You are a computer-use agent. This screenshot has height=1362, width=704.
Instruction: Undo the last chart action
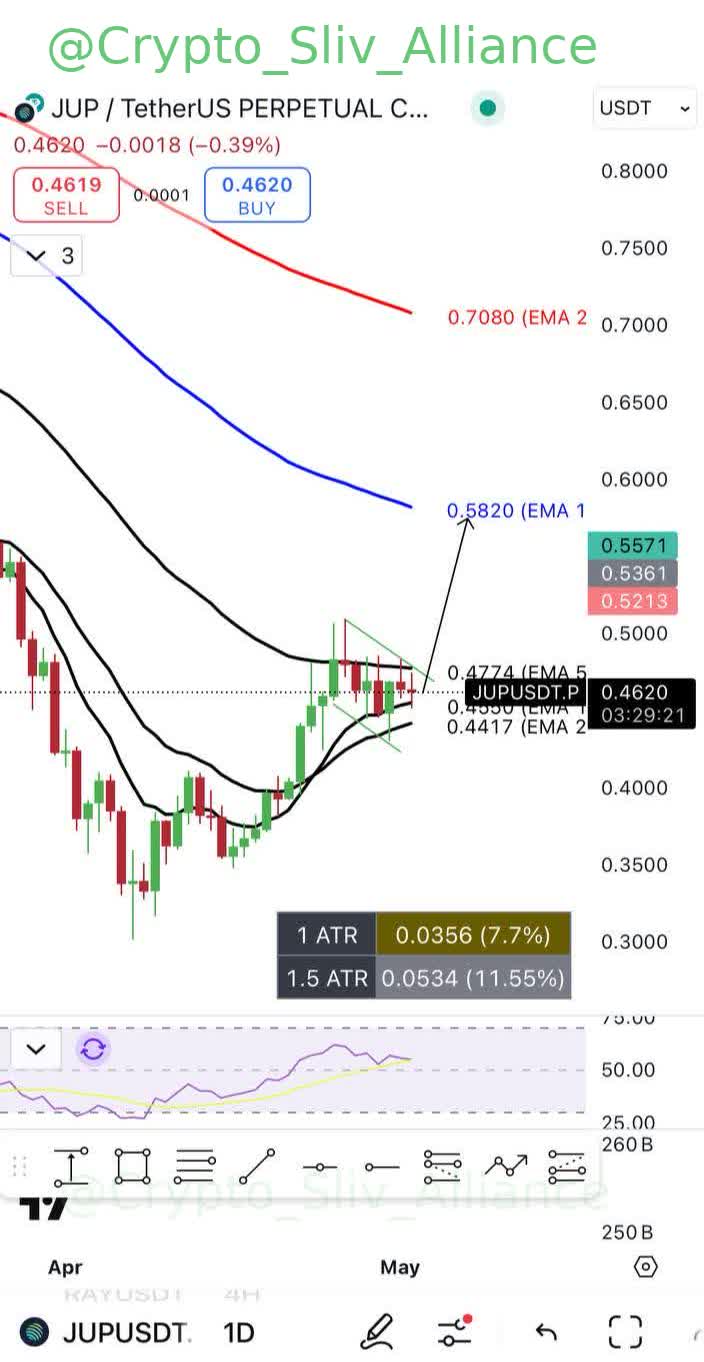click(545, 1332)
